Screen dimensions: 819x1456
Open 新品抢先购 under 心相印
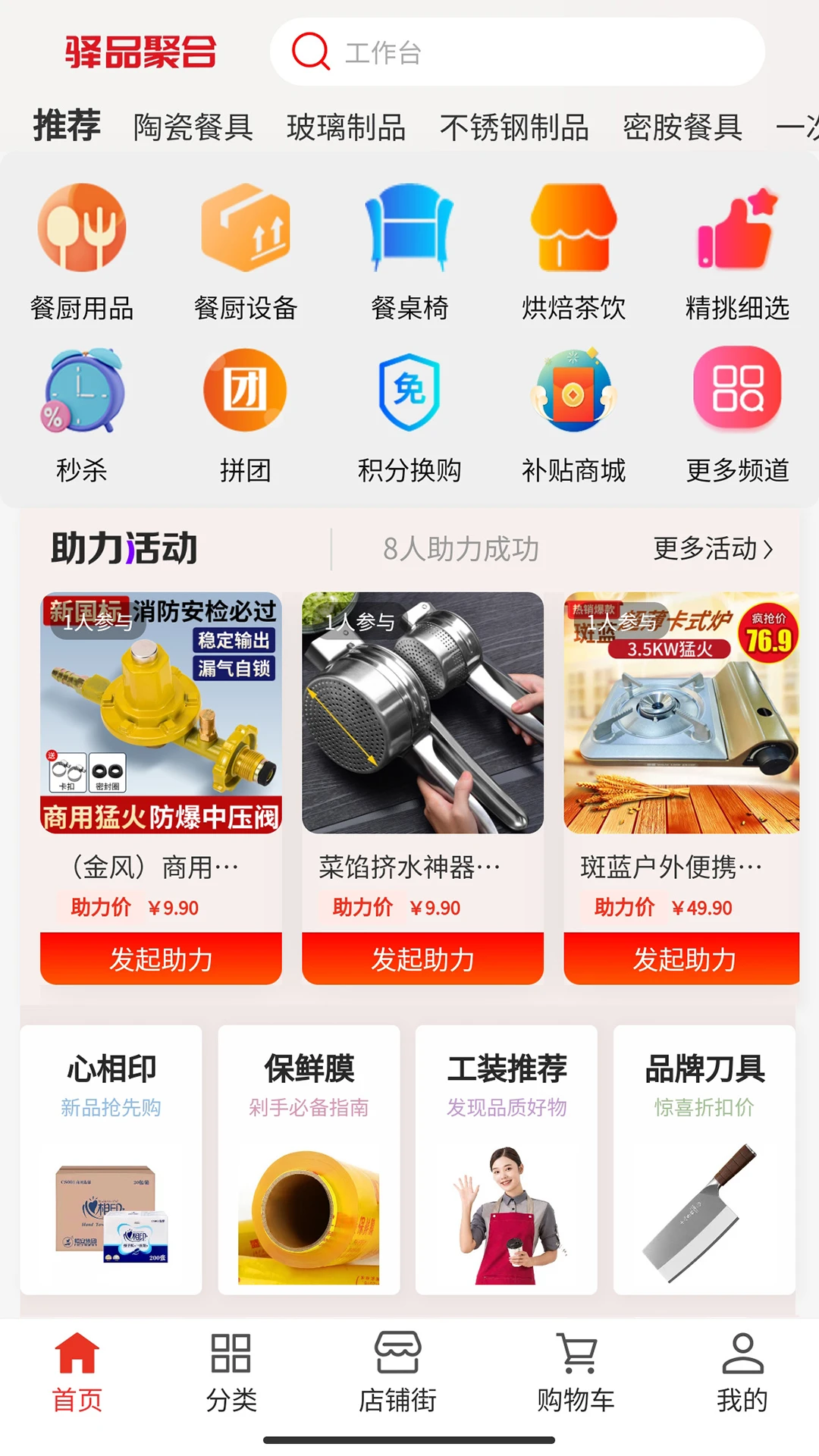(112, 1107)
